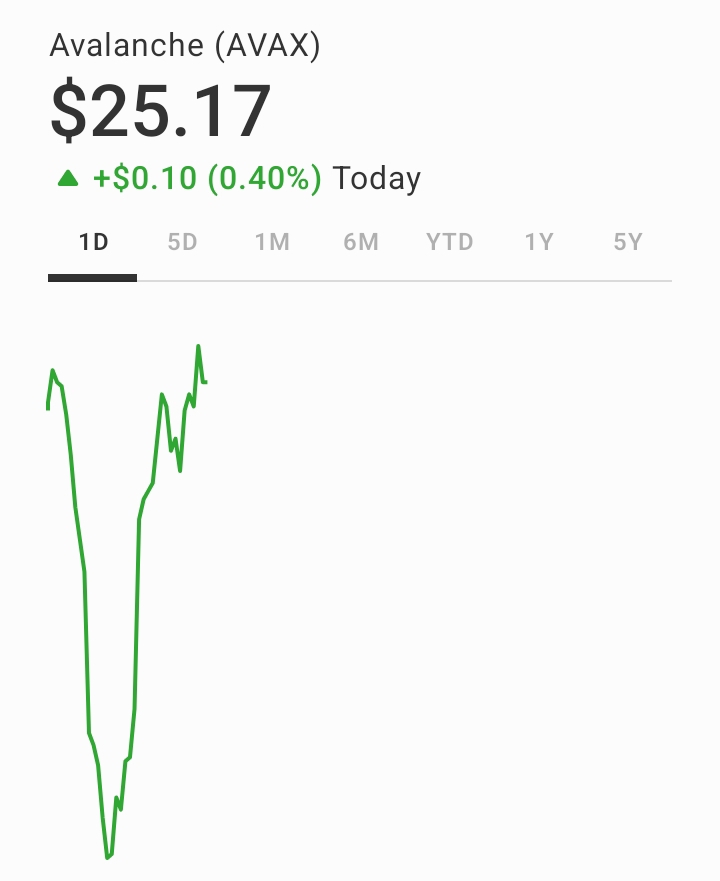View year-to-date YTD chart
The height and width of the screenshot is (881, 720).
point(449,243)
